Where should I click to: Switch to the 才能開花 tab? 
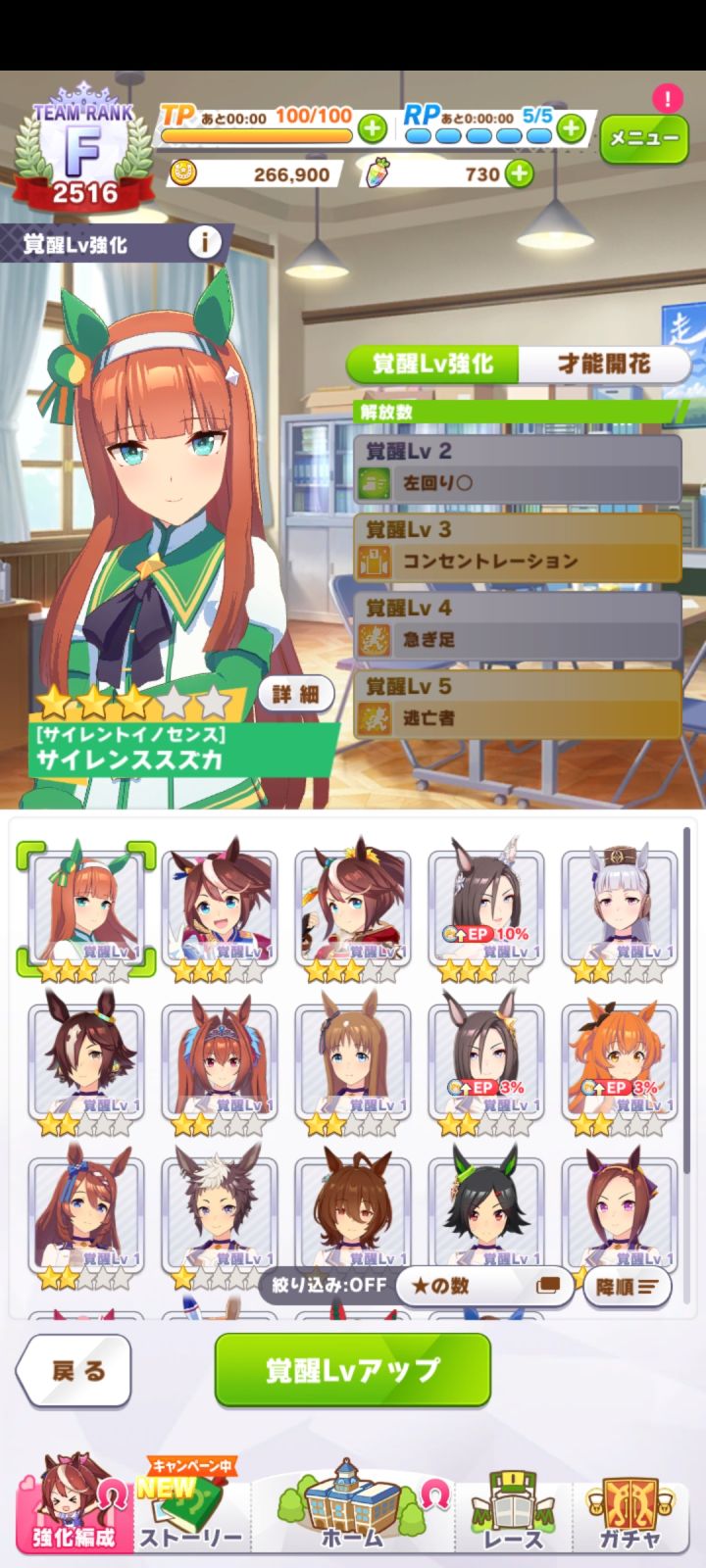tap(605, 364)
